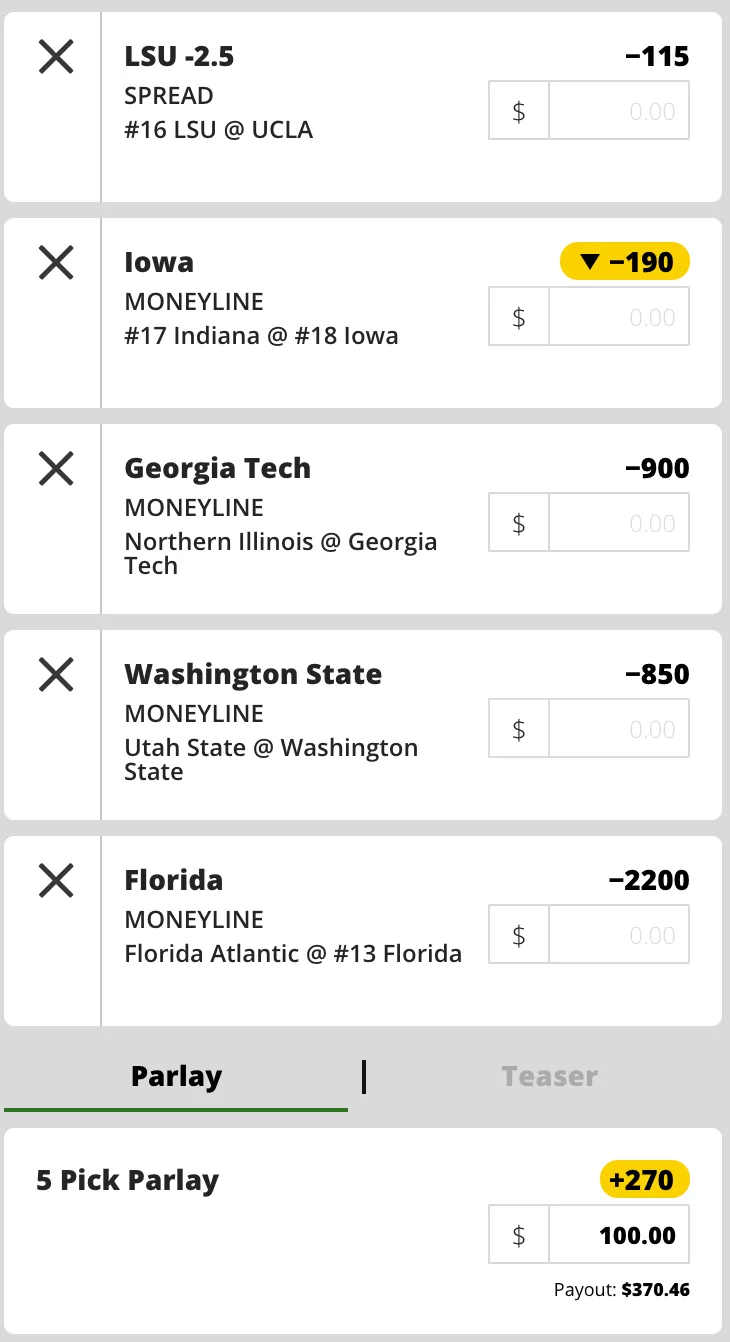
Task: Remove the Iowa moneyline pick
Action: point(55,263)
